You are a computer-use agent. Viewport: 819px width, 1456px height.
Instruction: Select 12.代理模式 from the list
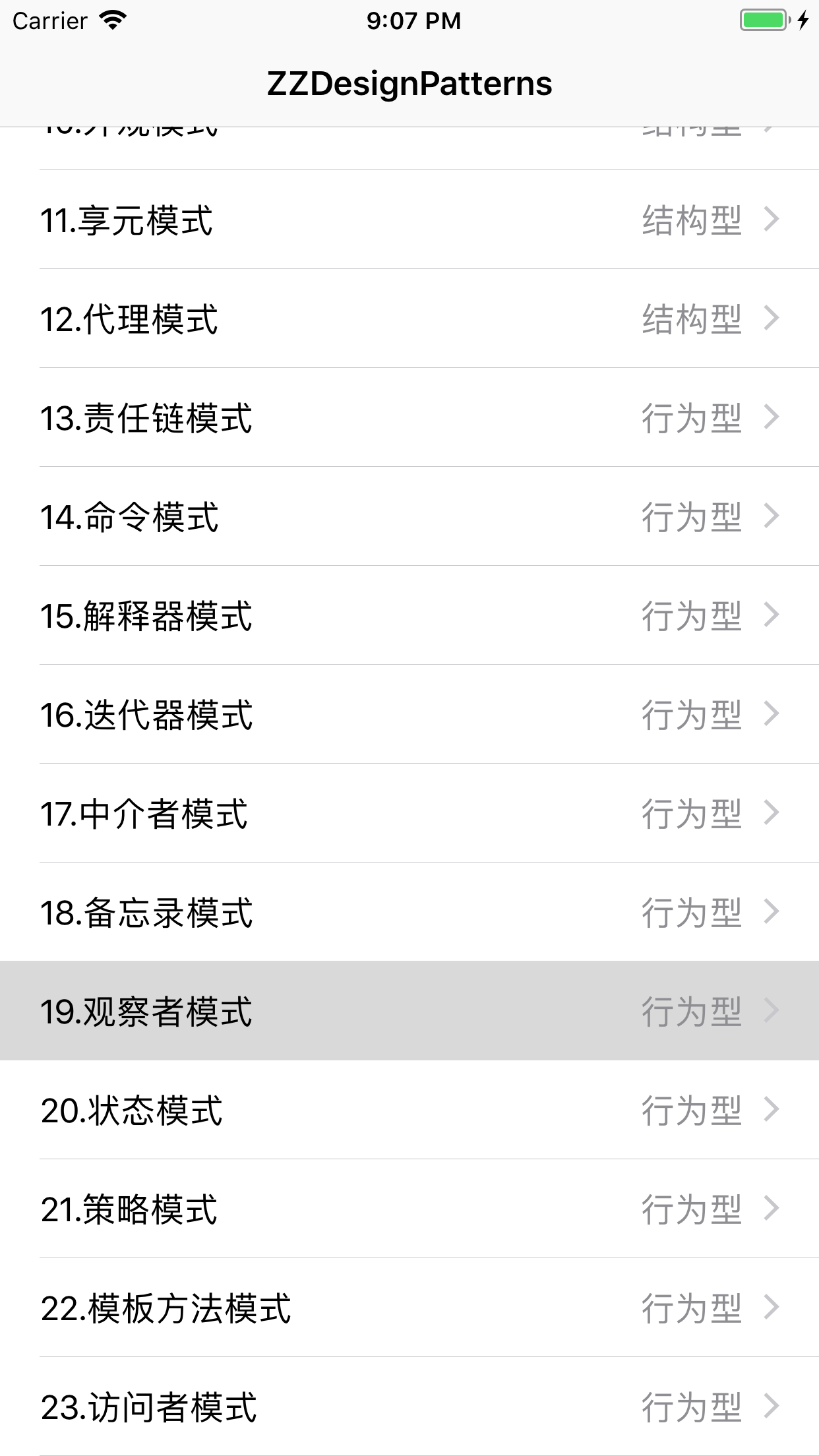click(x=409, y=318)
